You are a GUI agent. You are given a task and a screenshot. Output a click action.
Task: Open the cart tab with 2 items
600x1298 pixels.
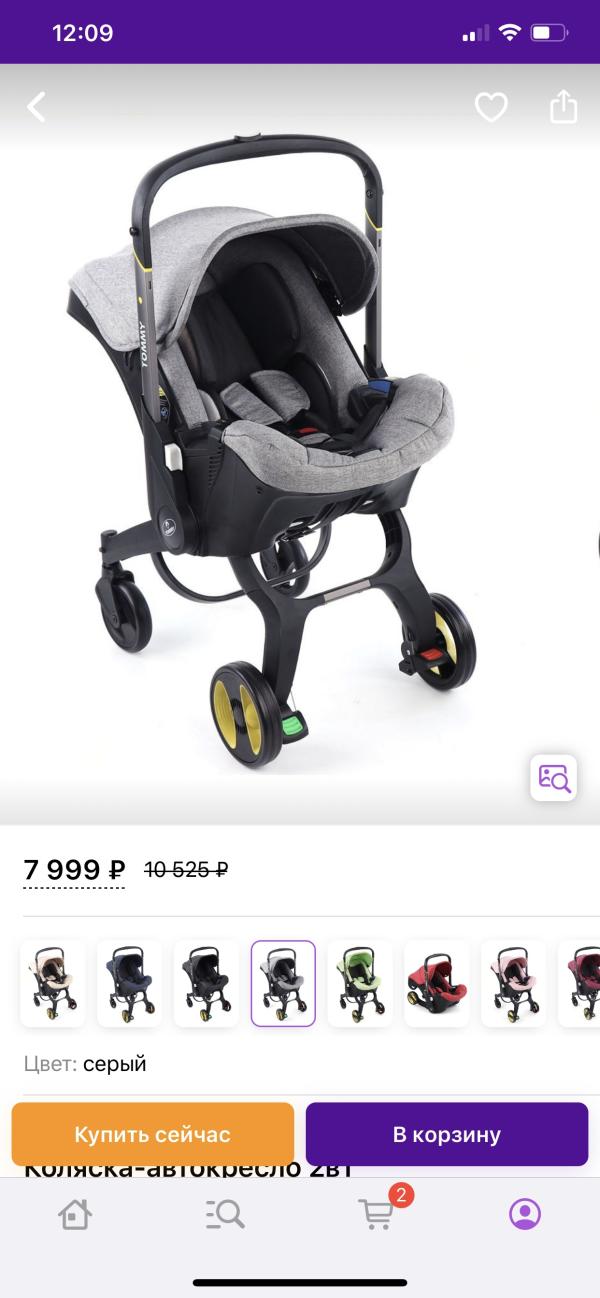pos(376,1214)
